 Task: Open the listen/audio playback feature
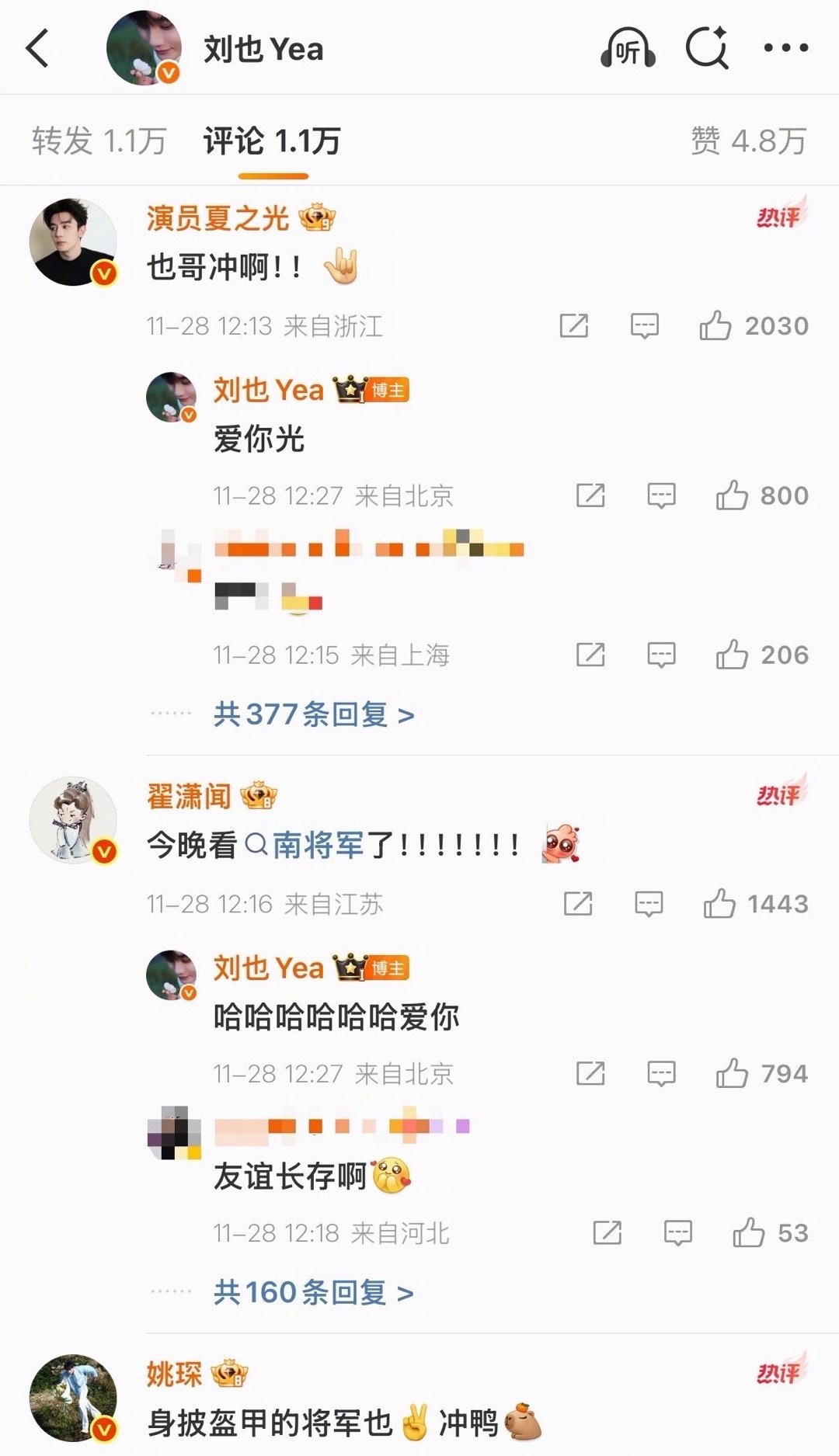[x=626, y=47]
